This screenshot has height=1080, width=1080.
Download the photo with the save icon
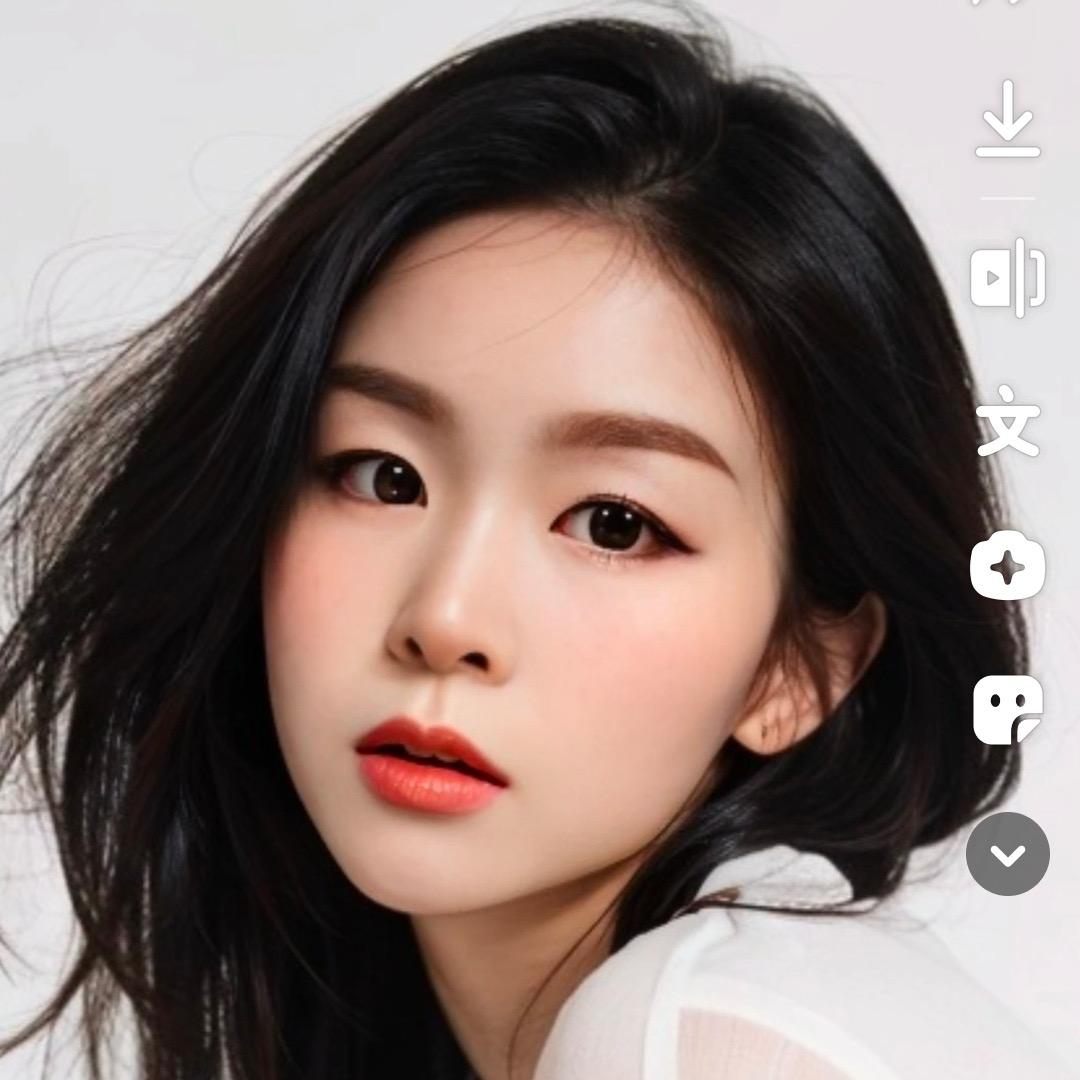tap(1008, 119)
